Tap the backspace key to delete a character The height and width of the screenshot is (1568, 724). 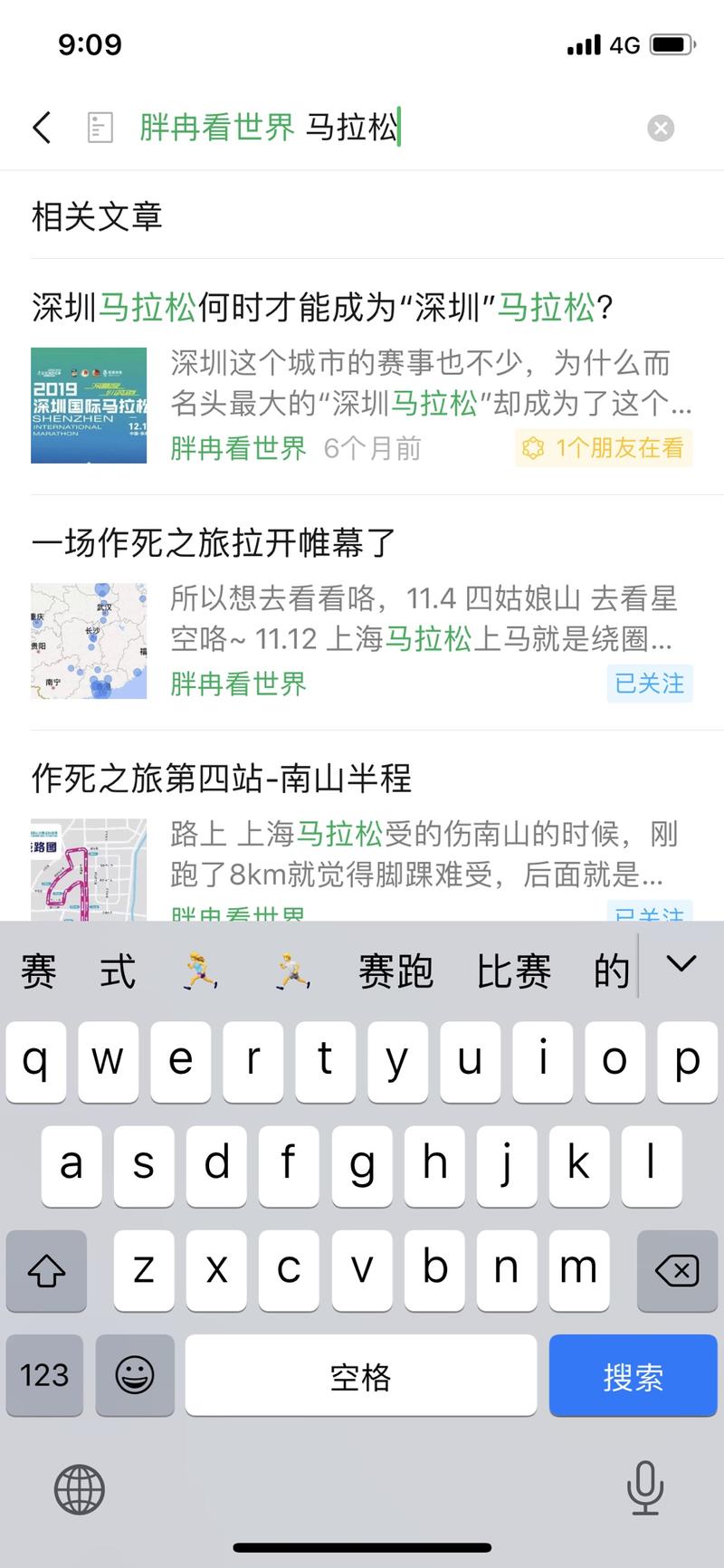click(676, 1271)
